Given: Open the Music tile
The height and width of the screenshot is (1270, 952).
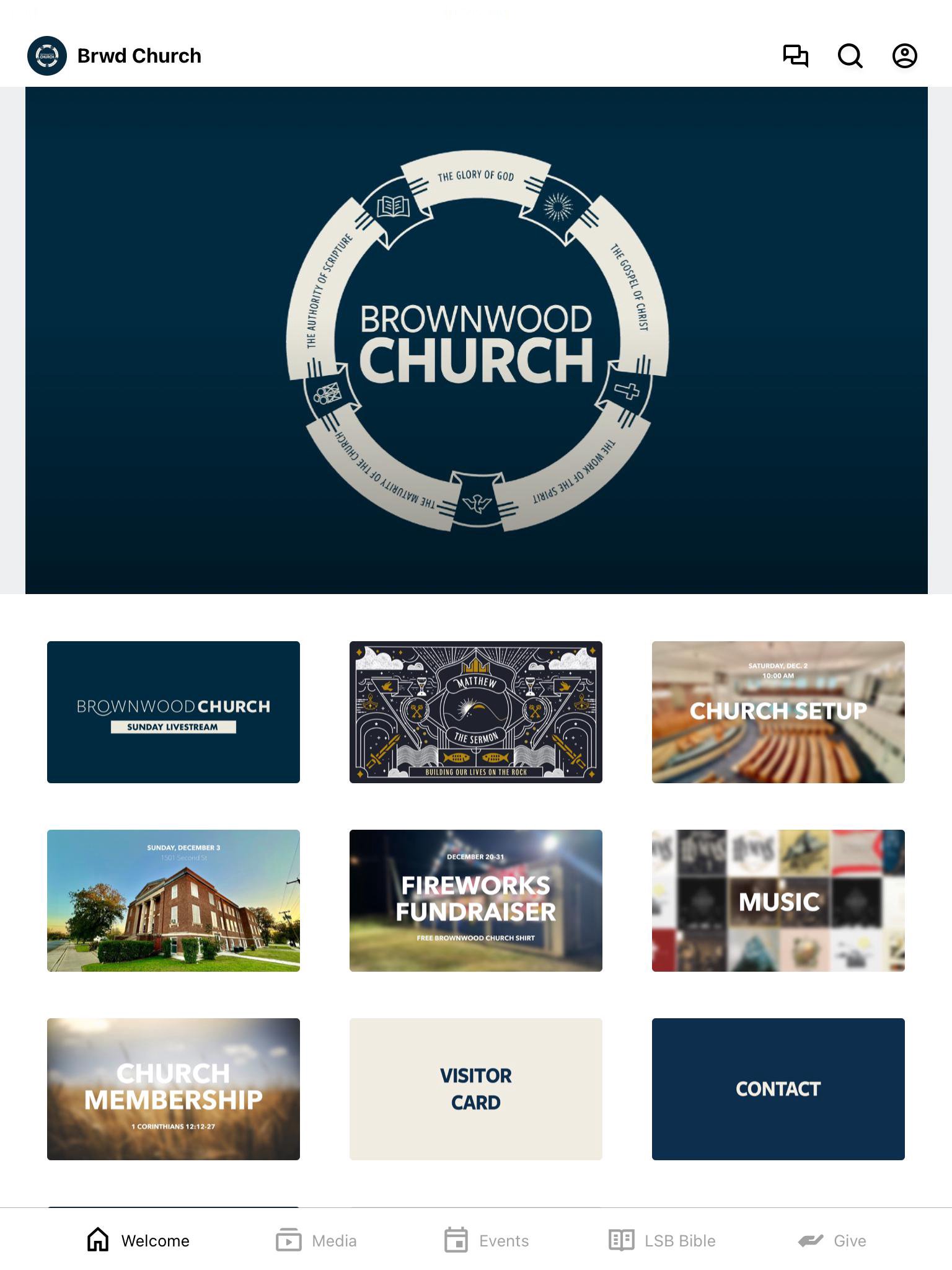Looking at the screenshot, I should pos(778,900).
